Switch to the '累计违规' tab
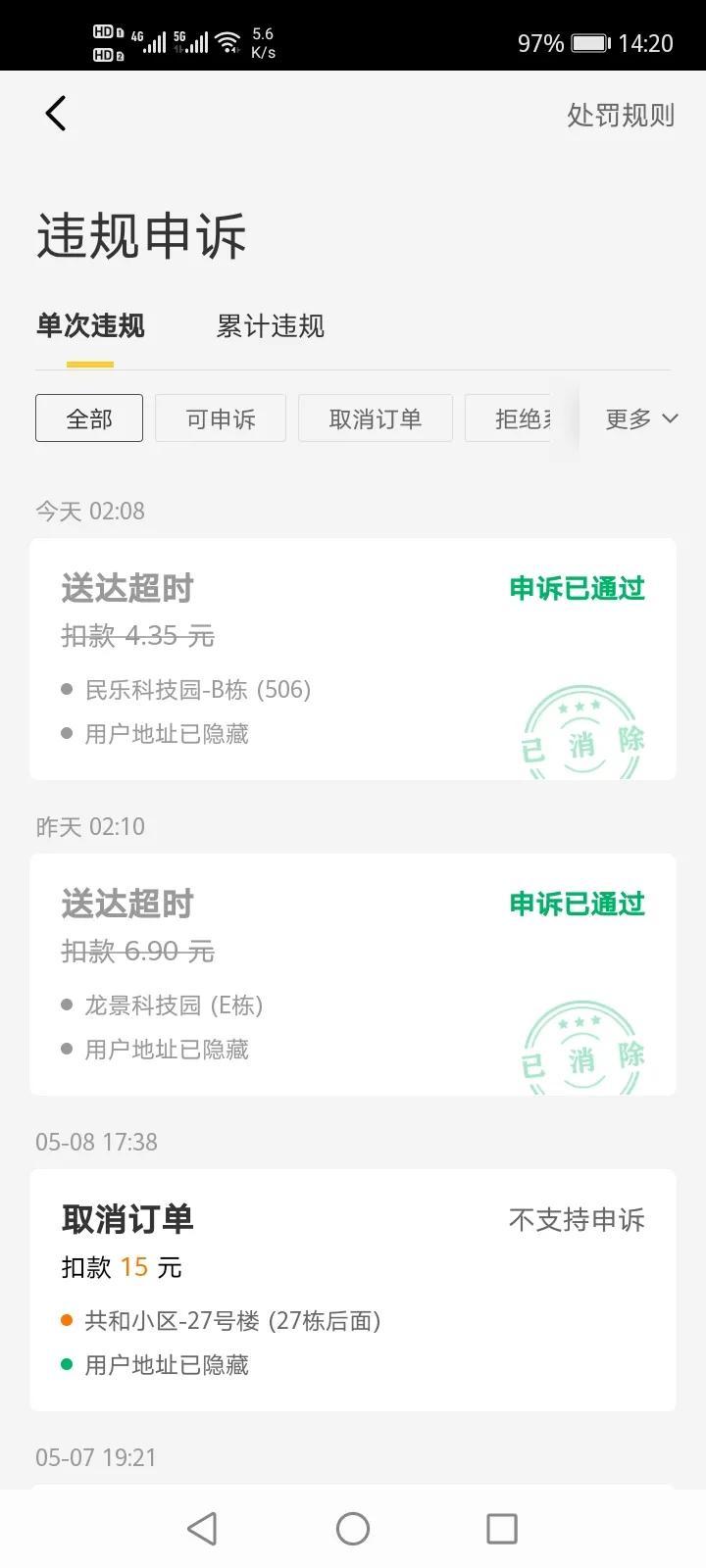Screen dimensions: 706x1568 [271, 326]
